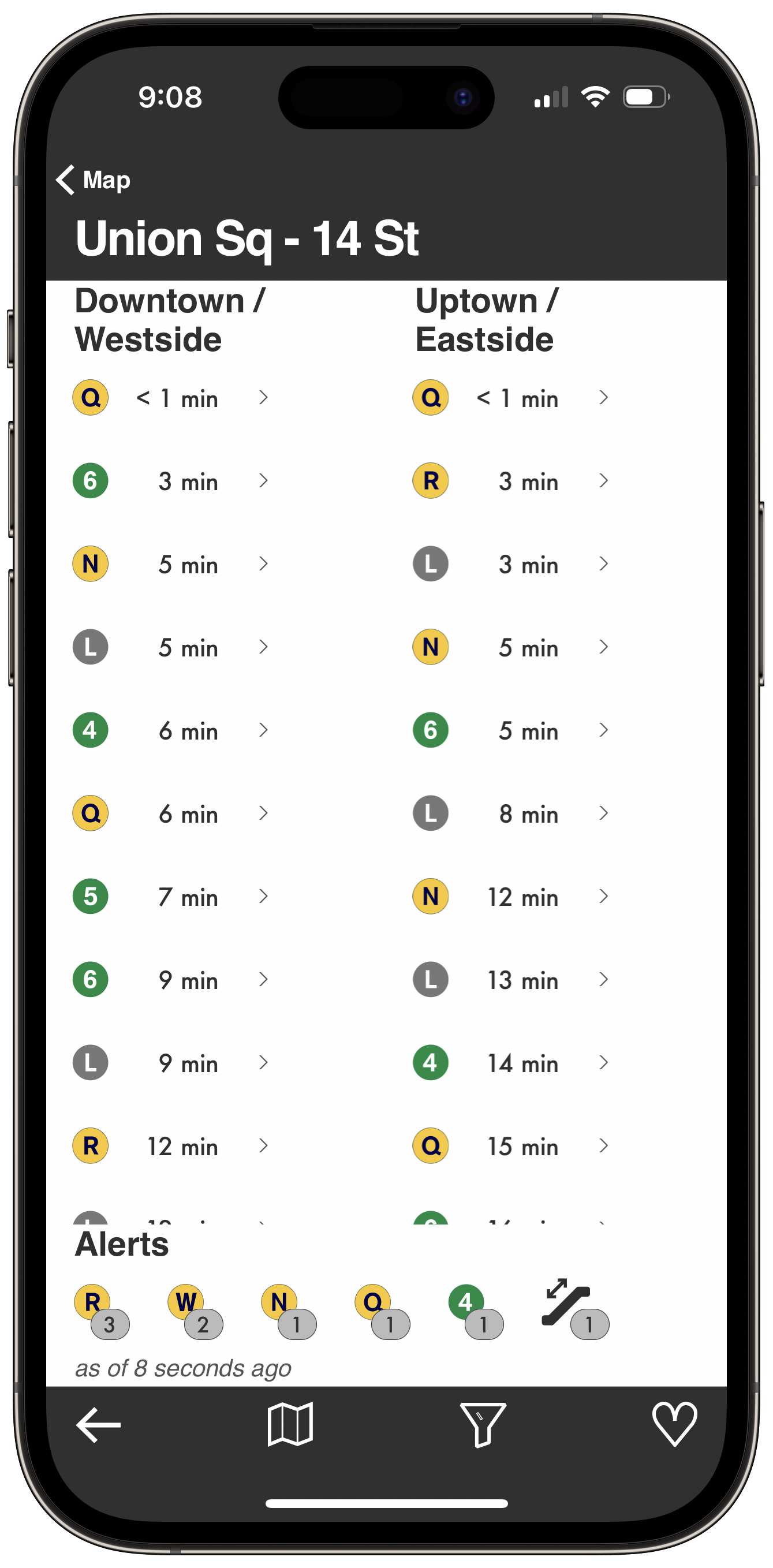Open the map view from bottom toolbar
This screenshot has width=773, height=1568.
(x=290, y=1424)
